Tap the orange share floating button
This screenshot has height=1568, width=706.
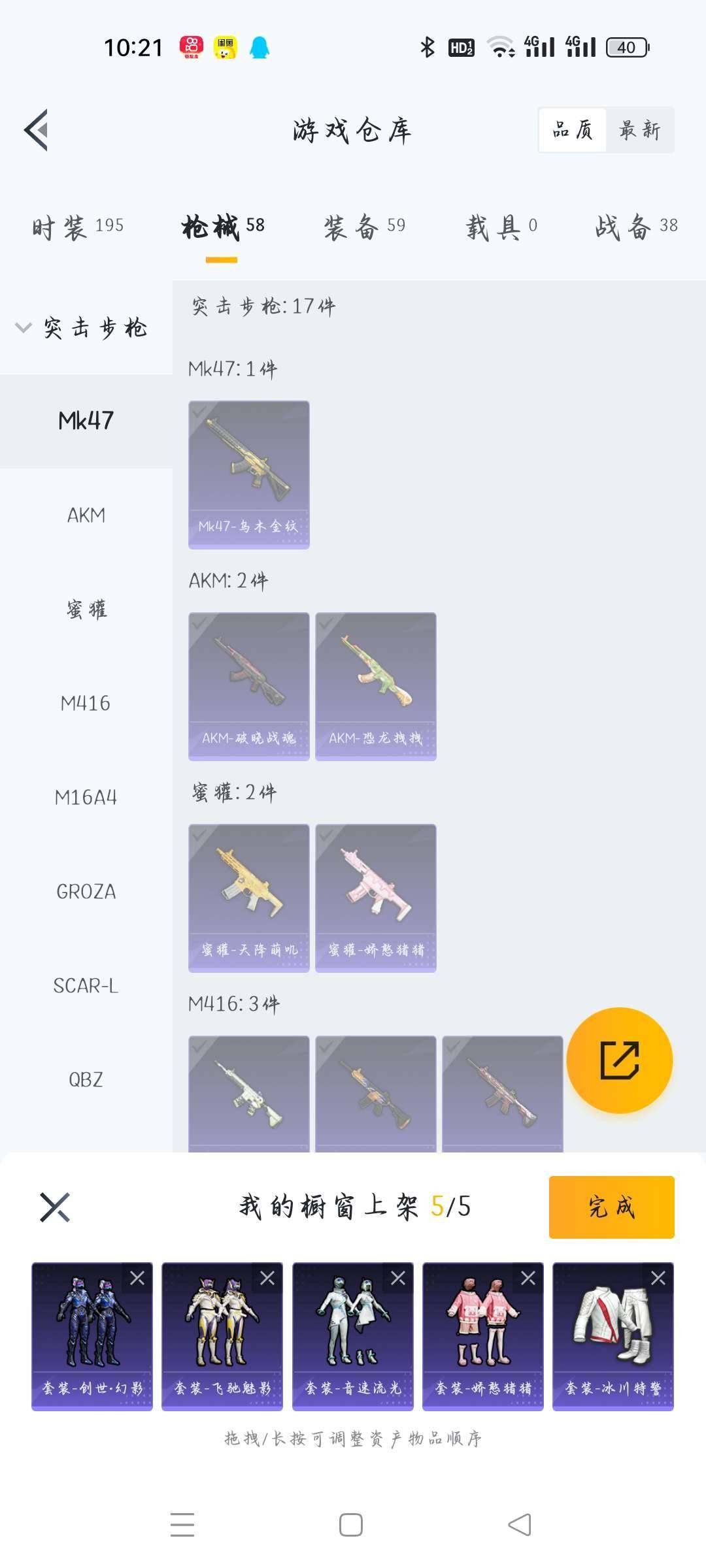pos(619,1060)
